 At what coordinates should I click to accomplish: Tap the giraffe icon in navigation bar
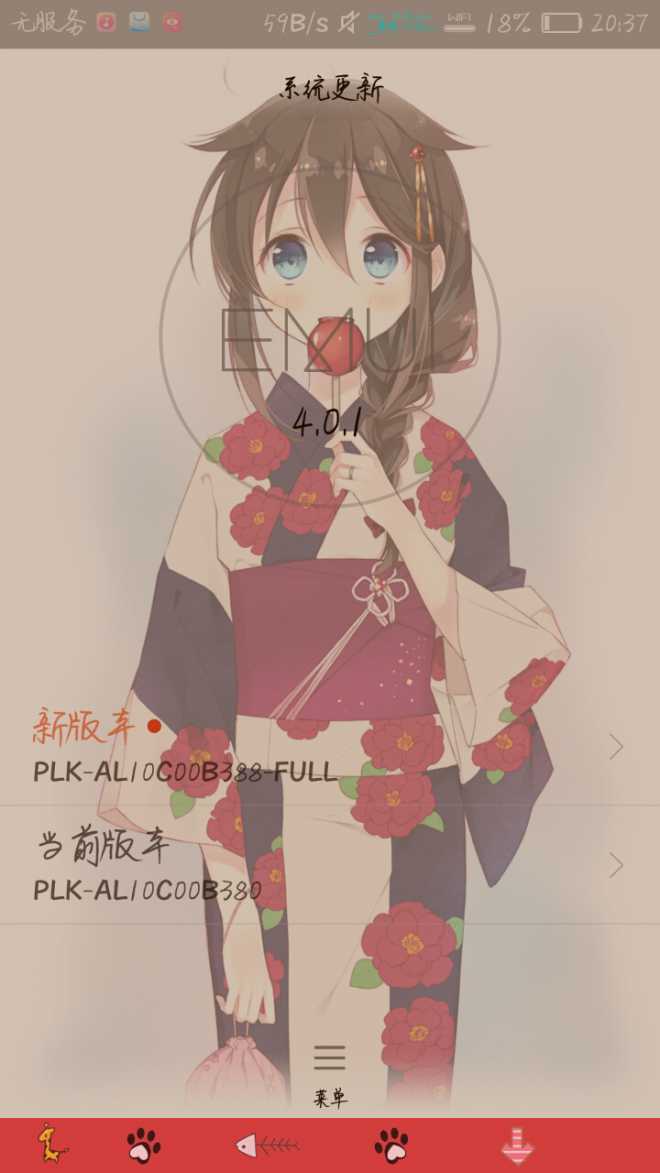point(50,1145)
